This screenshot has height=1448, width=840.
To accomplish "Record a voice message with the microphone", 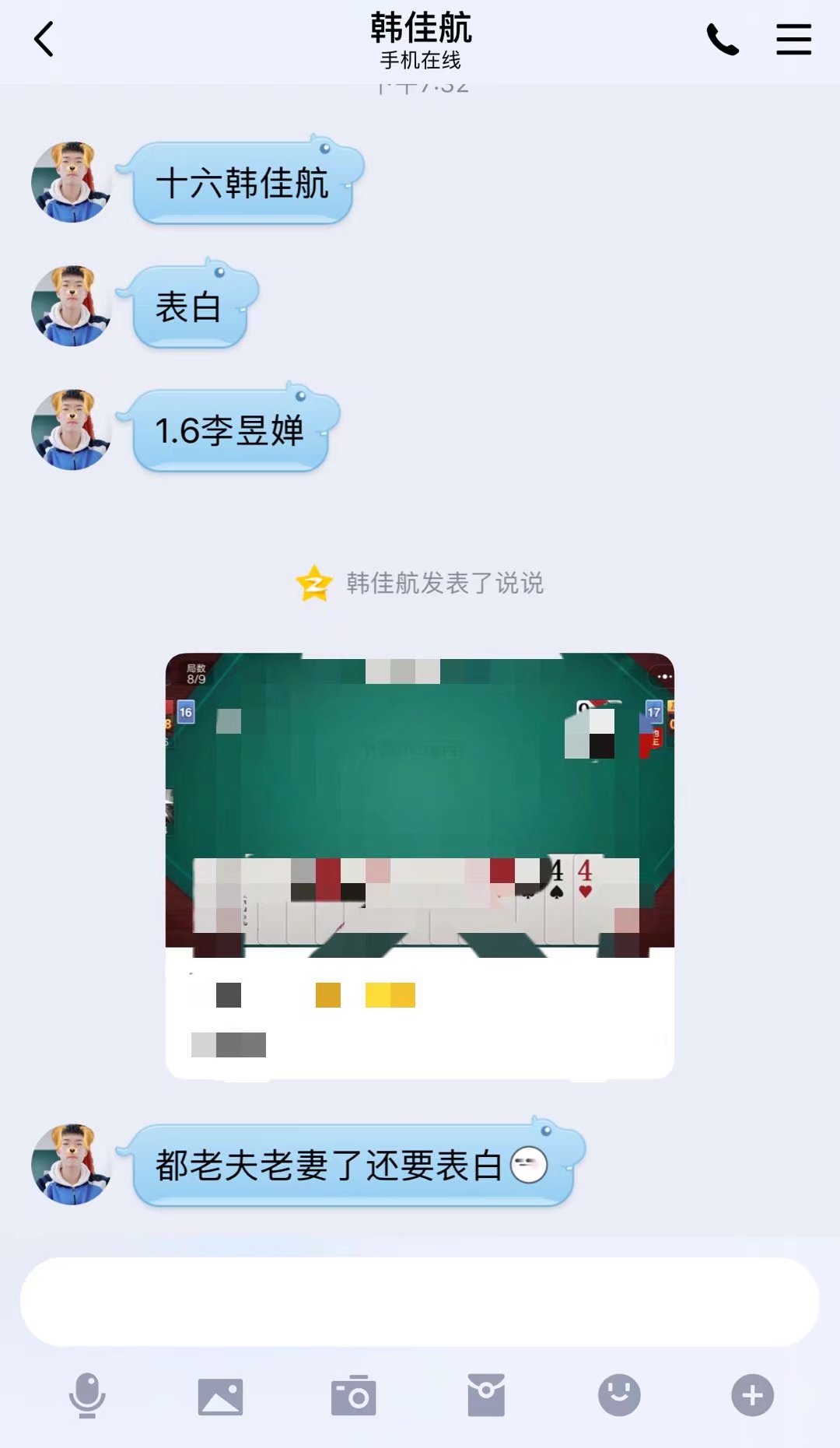I will click(x=87, y=1395).
